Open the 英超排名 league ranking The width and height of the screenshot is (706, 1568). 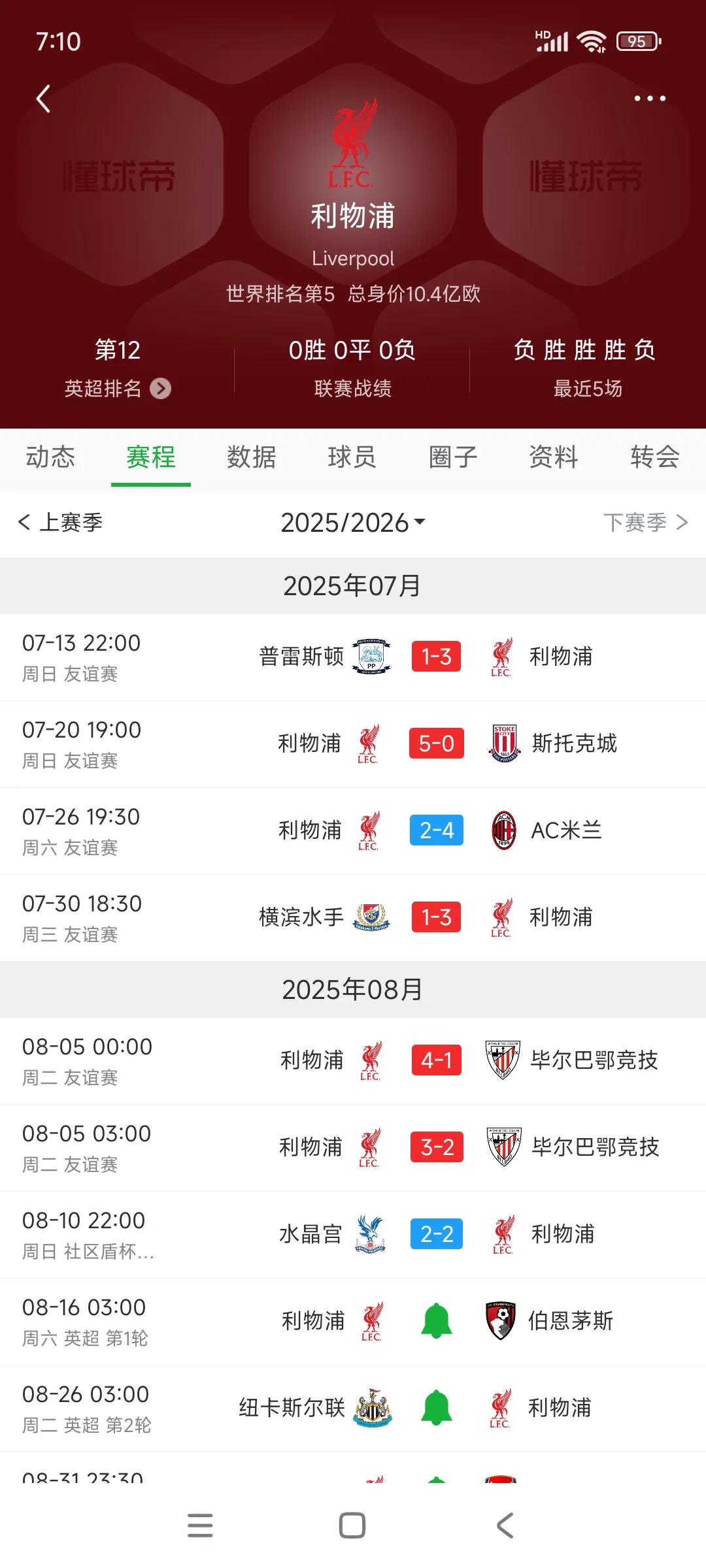pyautogui.click(x=118, y=389)
